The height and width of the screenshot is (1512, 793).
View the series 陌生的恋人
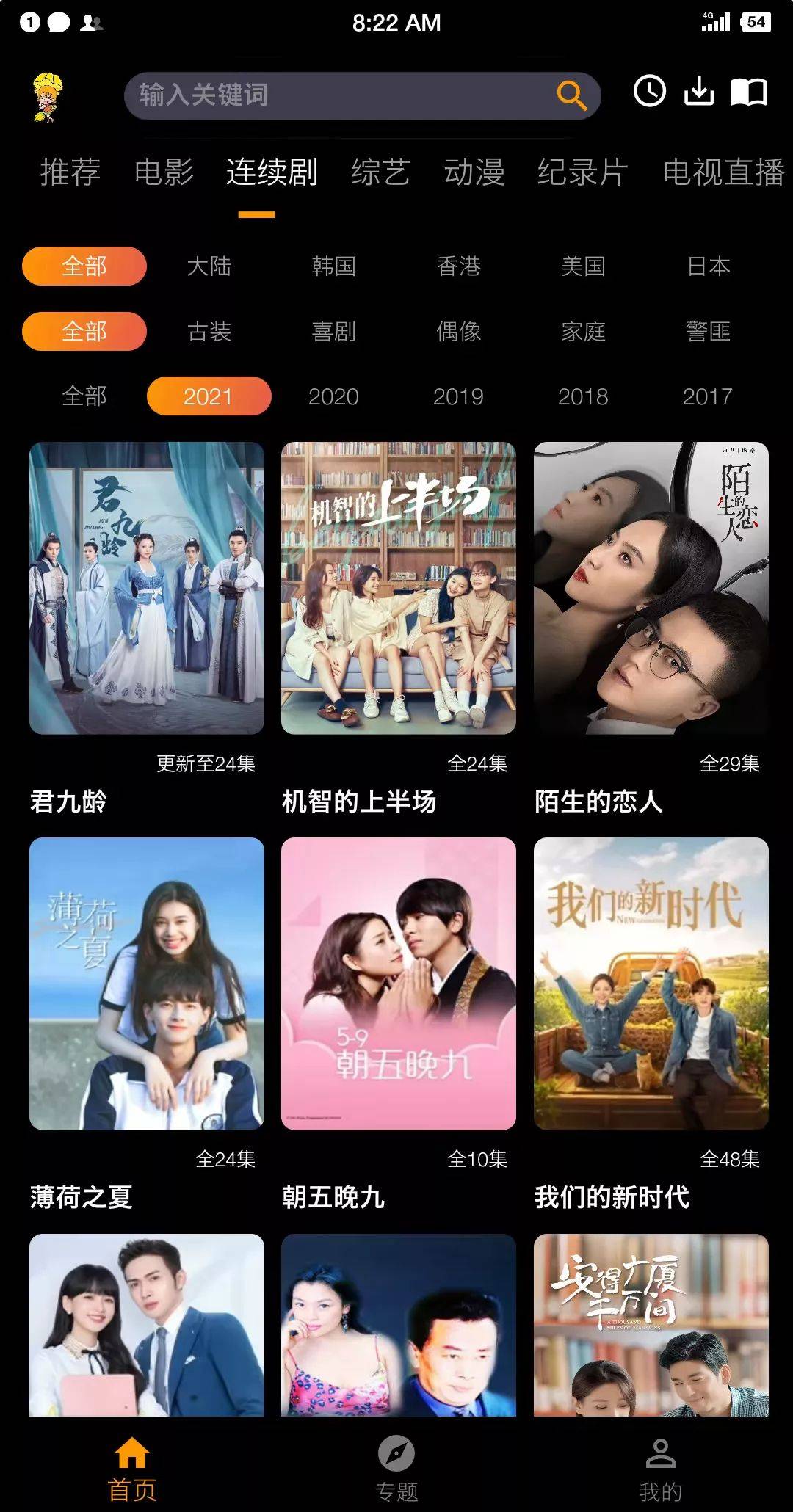pos(651,587)
